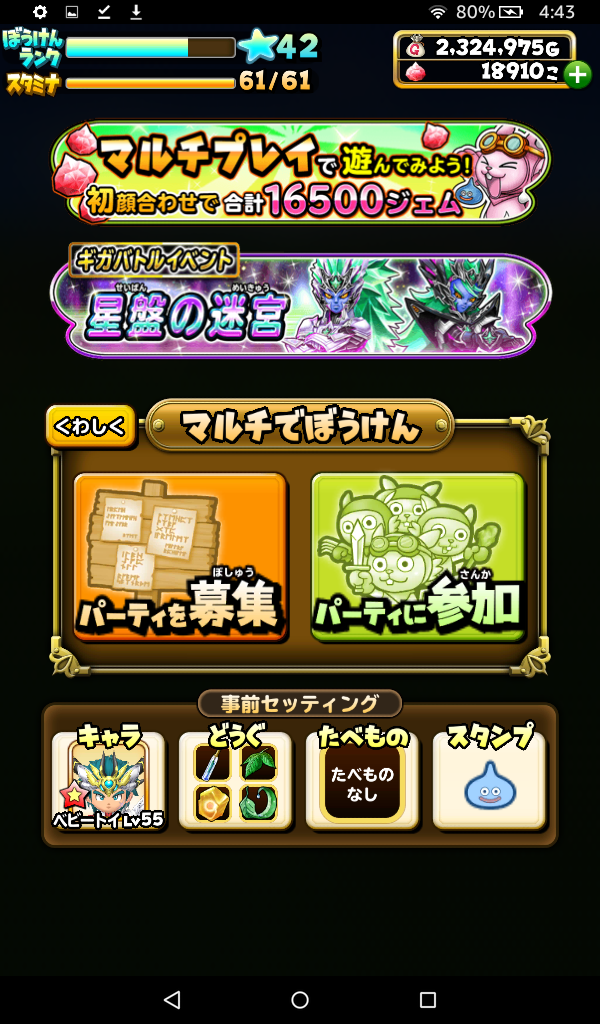Choose パーティに参加 to join a party
This screenshot has width=600, height=1024.
(x=418, y=556)
